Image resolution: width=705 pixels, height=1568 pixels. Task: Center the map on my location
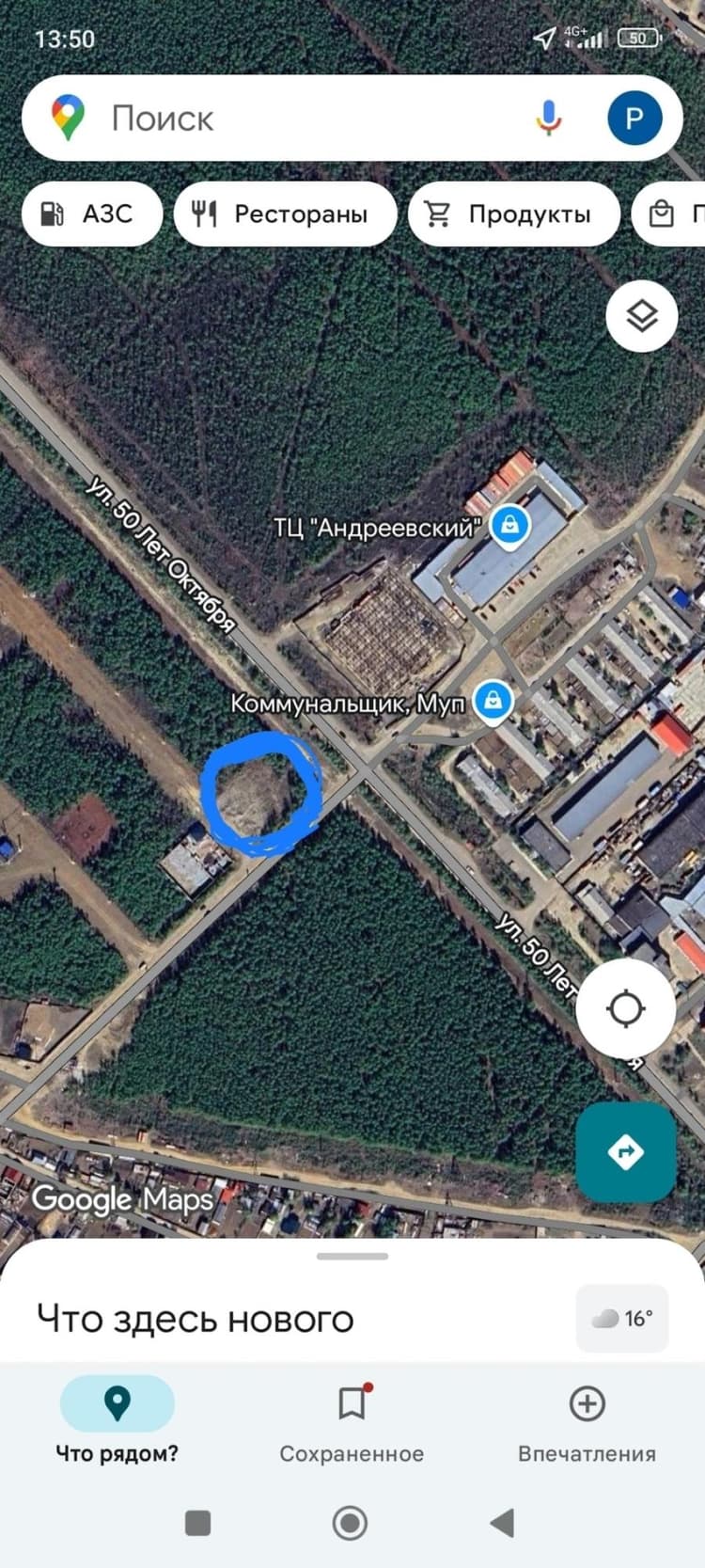625,1009
